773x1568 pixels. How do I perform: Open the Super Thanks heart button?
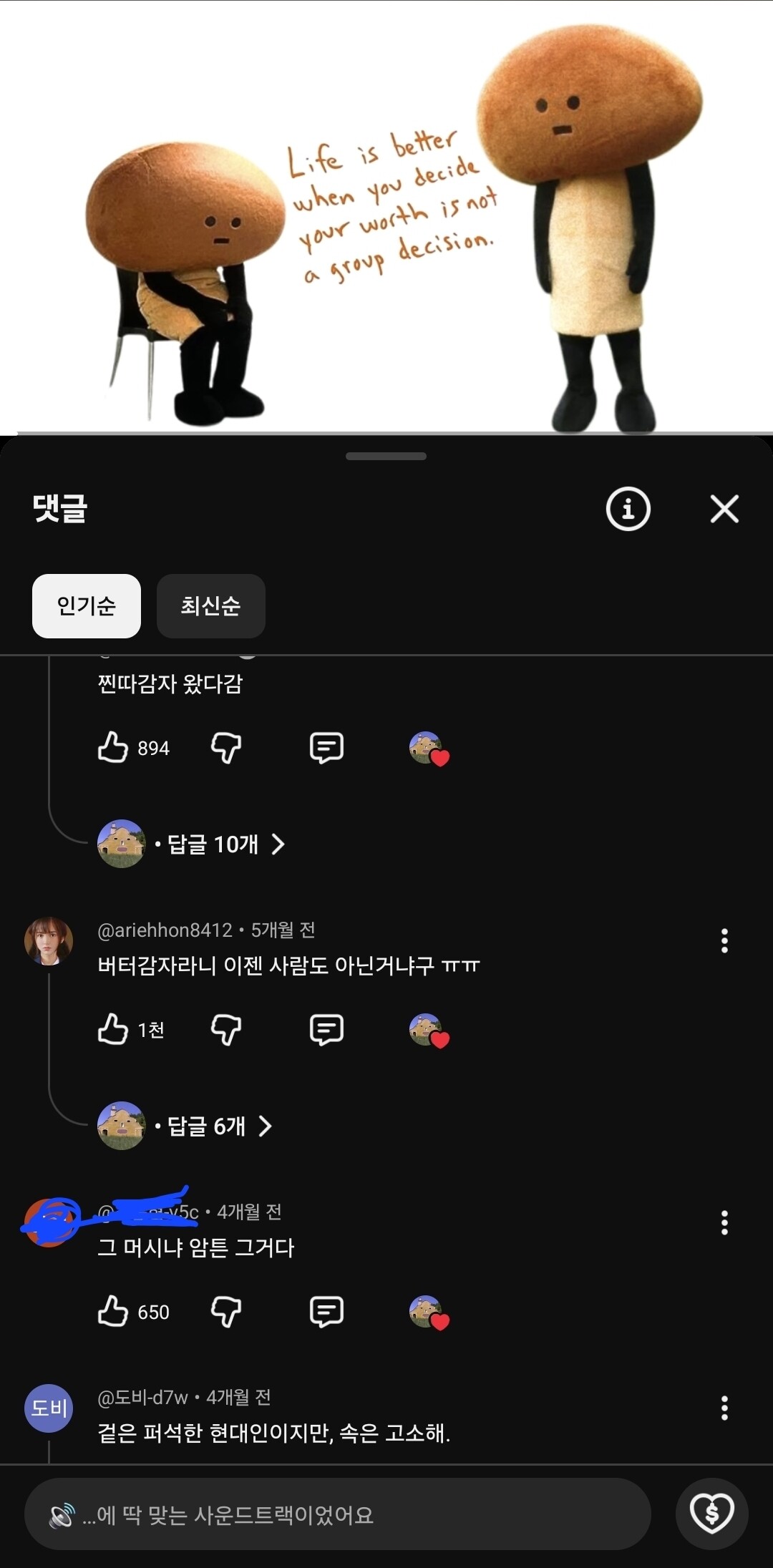711,1514
